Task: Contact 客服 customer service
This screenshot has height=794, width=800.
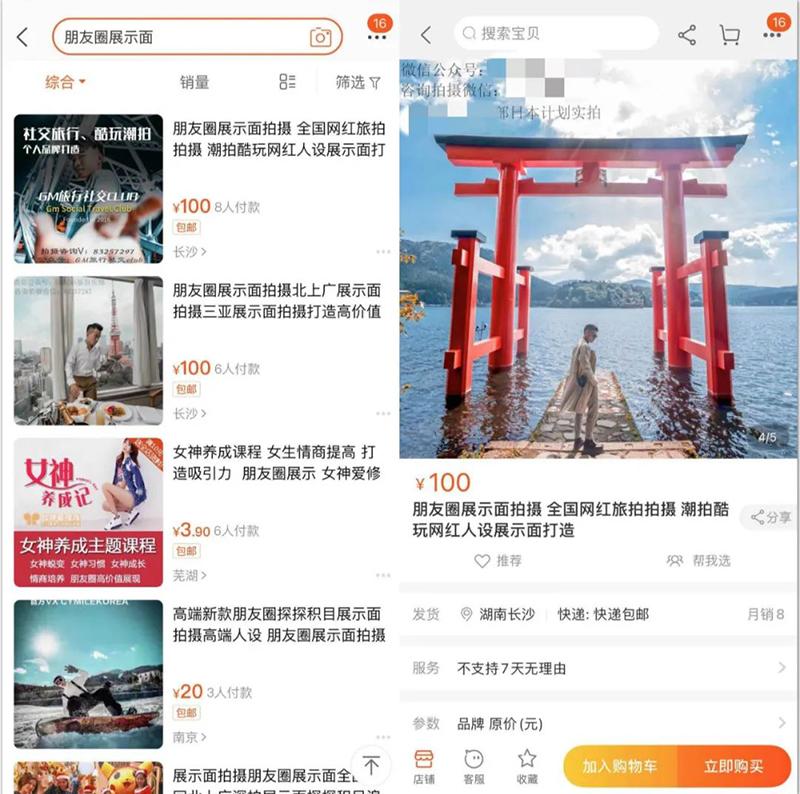Action: (x=474, y=766)
